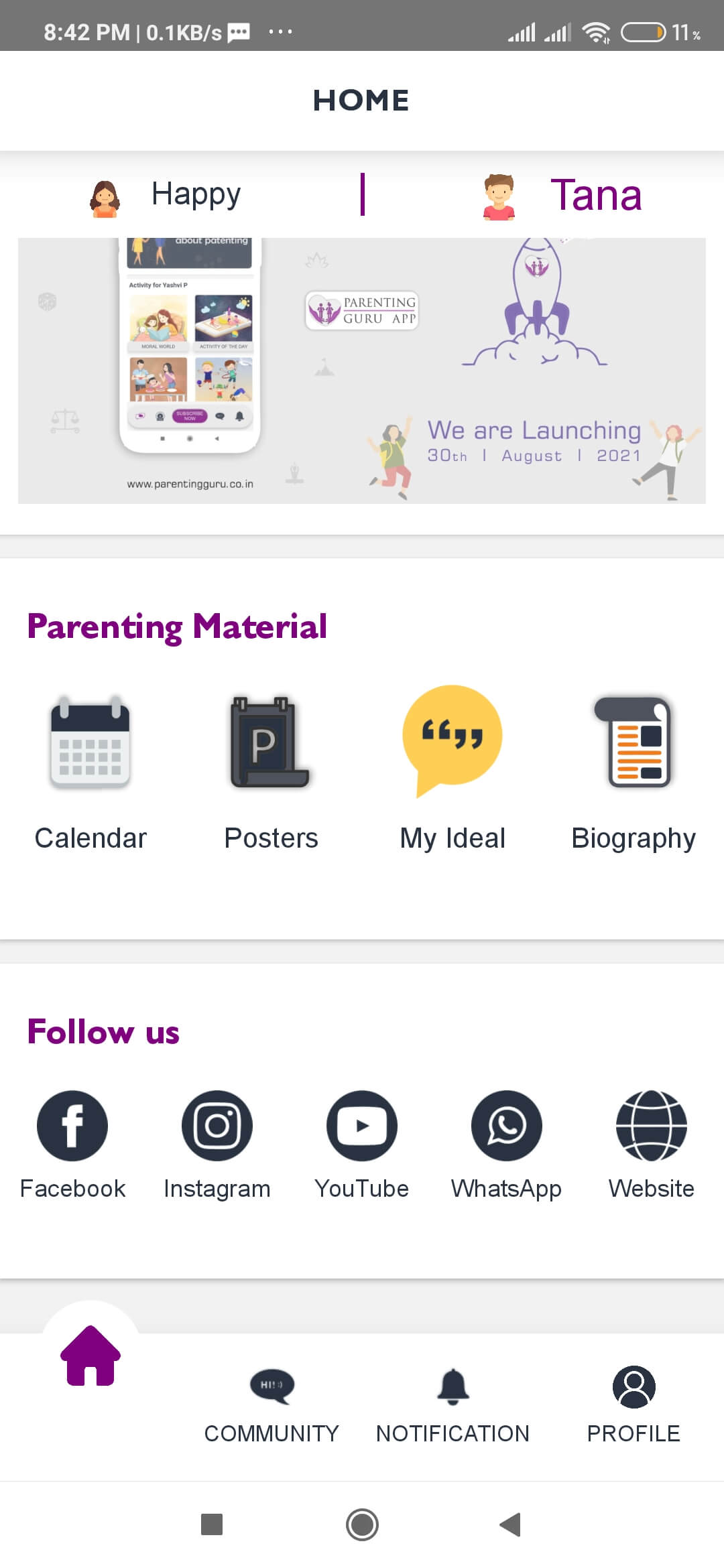724x1568 pixels.
Task: Switch to the Happy child profile
Action: tap(168, 195)
